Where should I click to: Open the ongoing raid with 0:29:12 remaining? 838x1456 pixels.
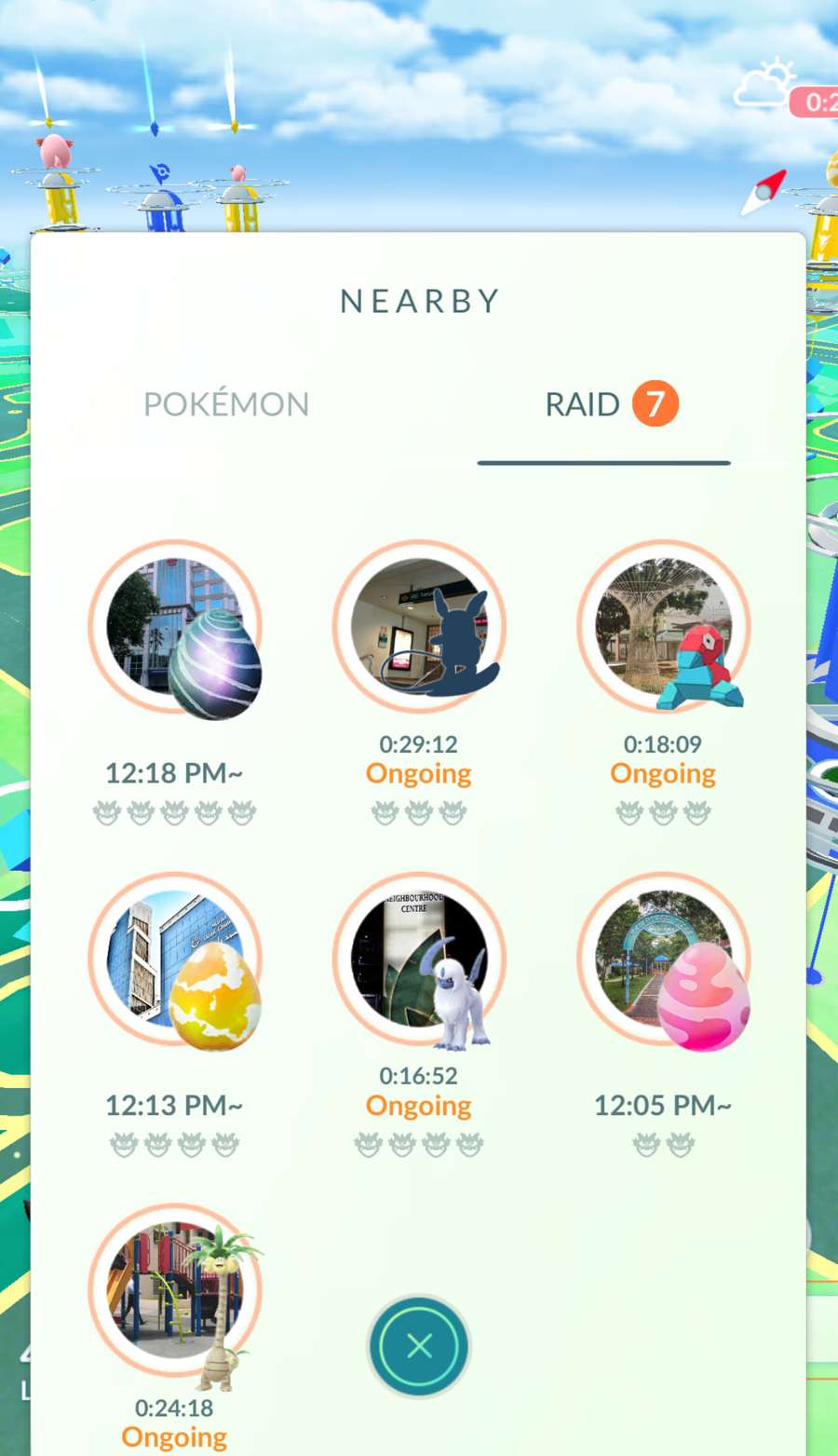pos(419,629)
